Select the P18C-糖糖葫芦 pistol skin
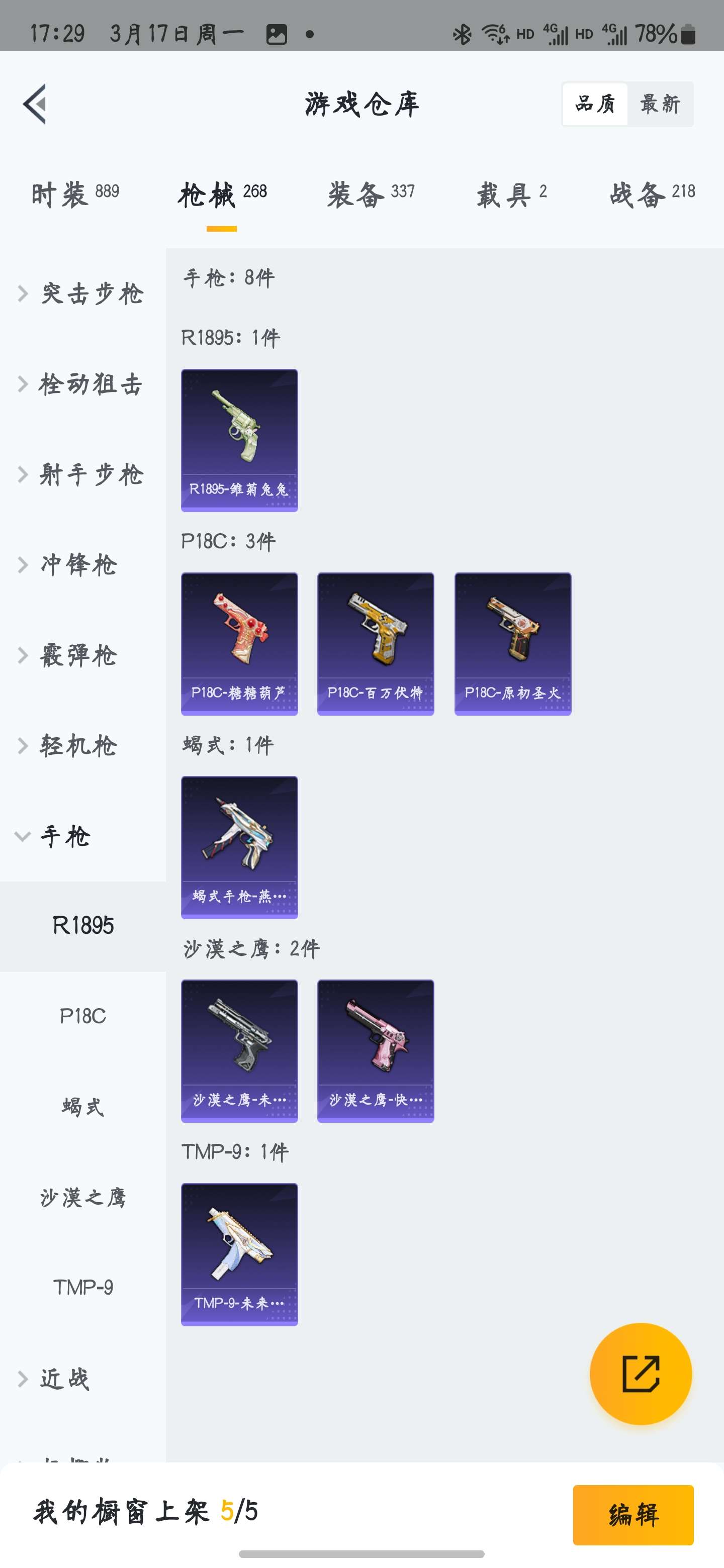 pyautogui.click(x=239, y=643)
